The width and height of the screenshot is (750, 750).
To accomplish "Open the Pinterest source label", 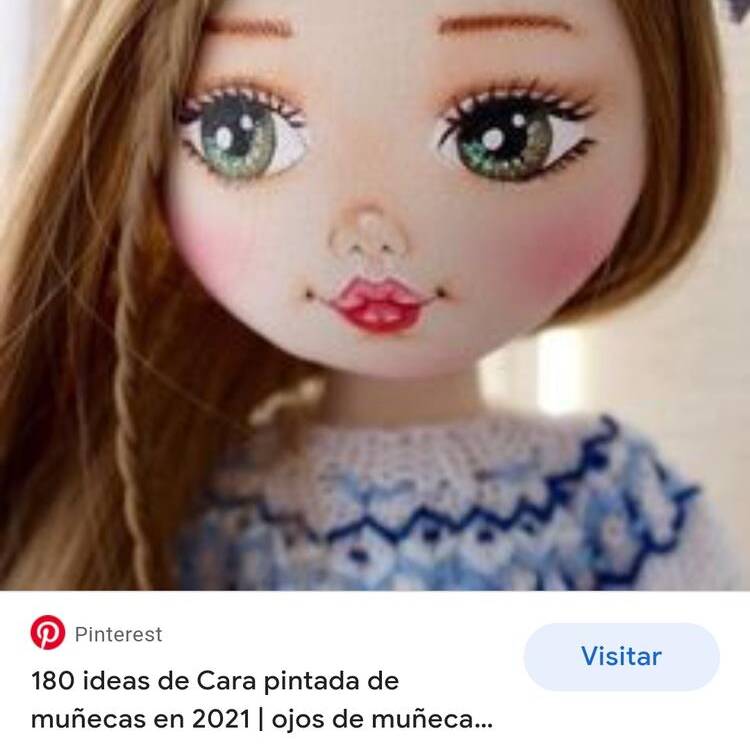I will [117, 634].
